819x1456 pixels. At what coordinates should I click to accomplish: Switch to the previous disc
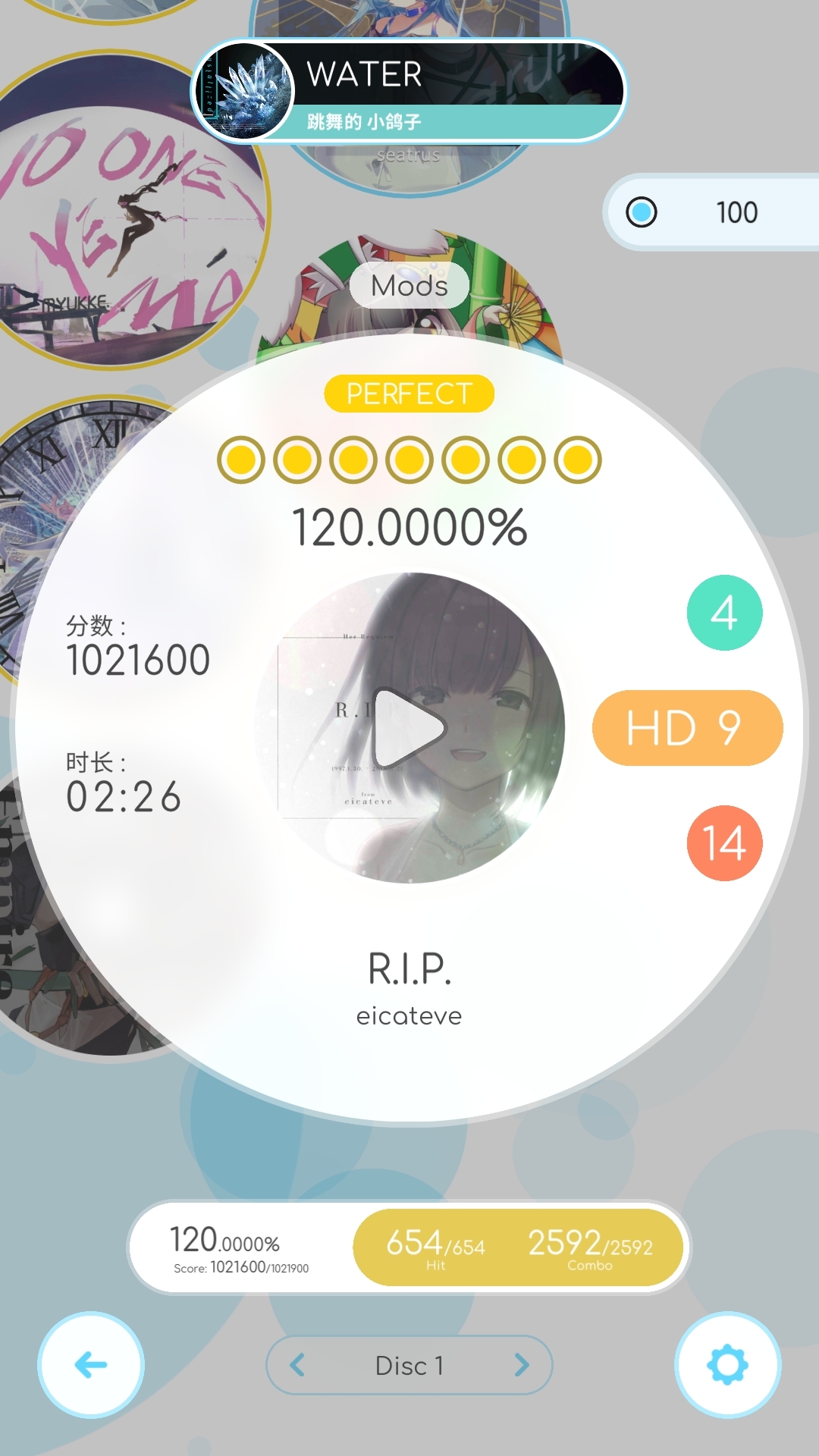298,1365
